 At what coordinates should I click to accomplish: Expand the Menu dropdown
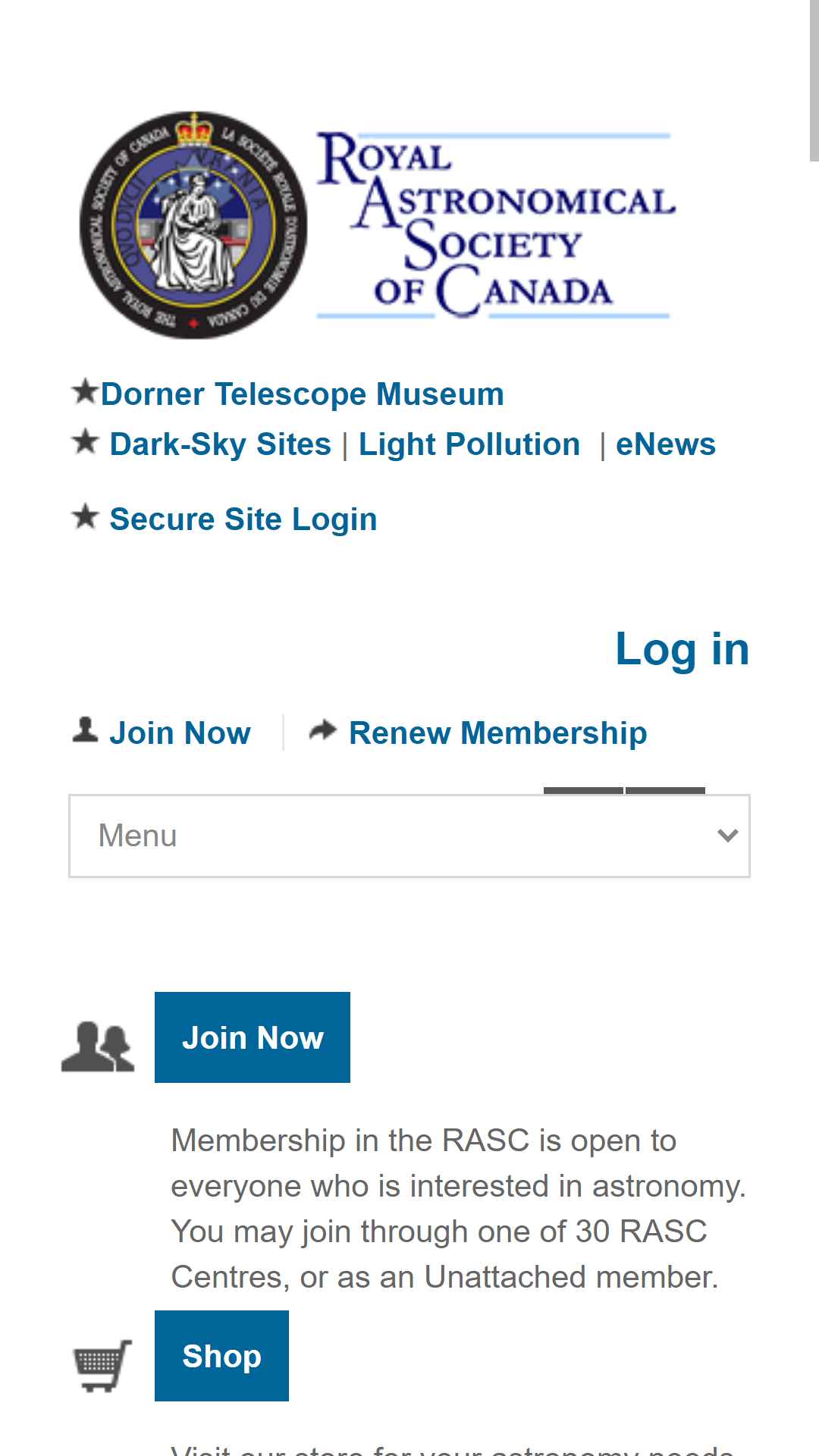[409, 836]
